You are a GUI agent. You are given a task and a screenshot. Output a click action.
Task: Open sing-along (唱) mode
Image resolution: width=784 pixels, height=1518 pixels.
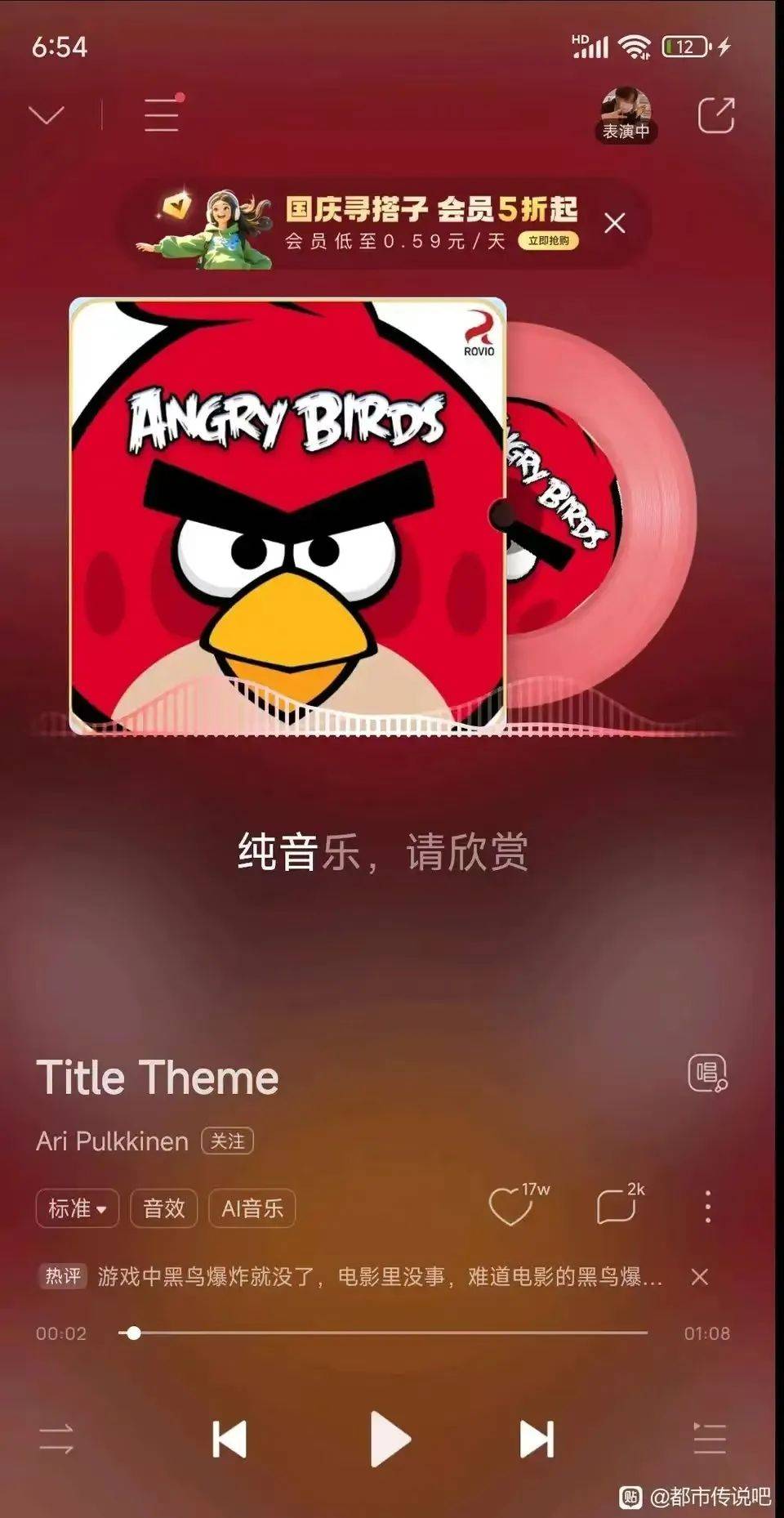pyautogui.click(x=707, y=1073)
